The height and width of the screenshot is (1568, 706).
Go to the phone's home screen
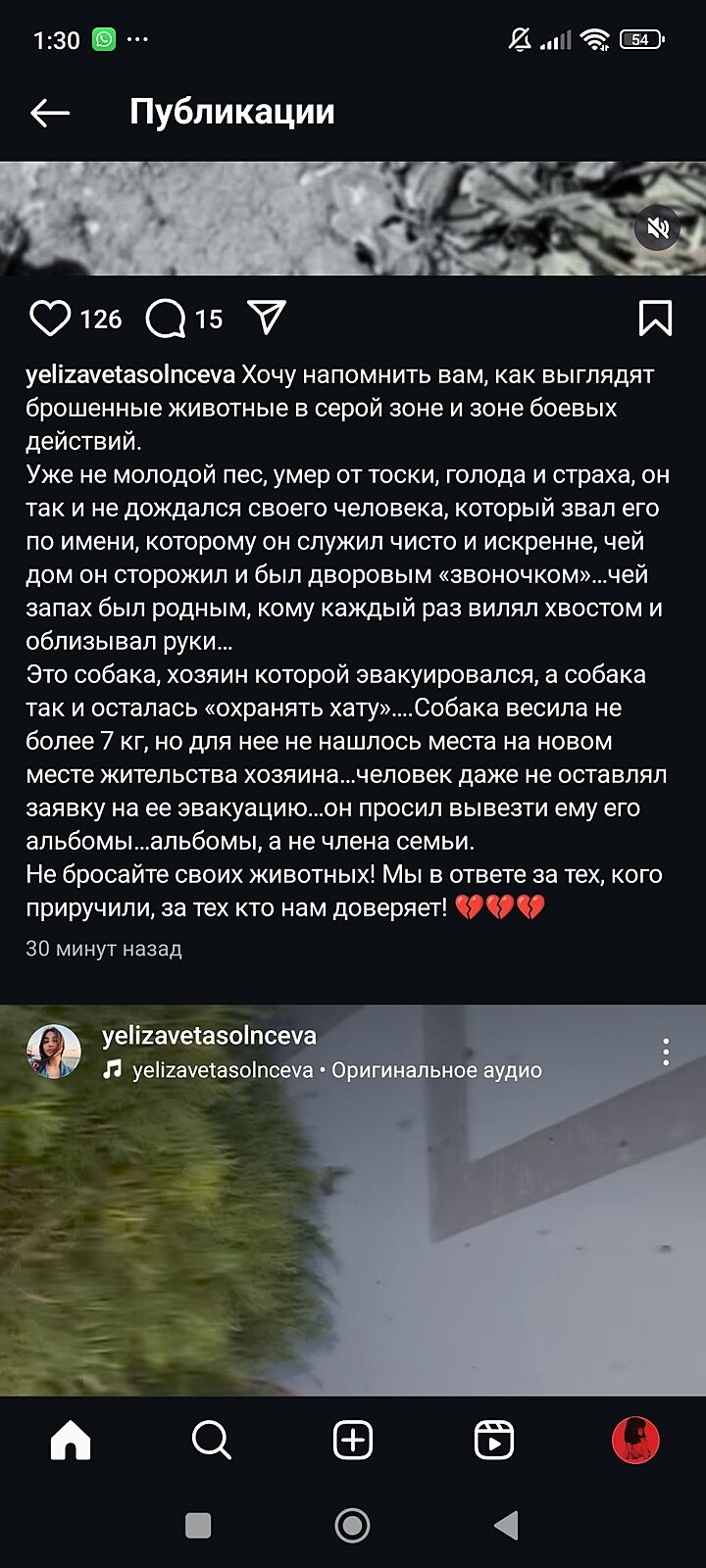click(352, 1525)
